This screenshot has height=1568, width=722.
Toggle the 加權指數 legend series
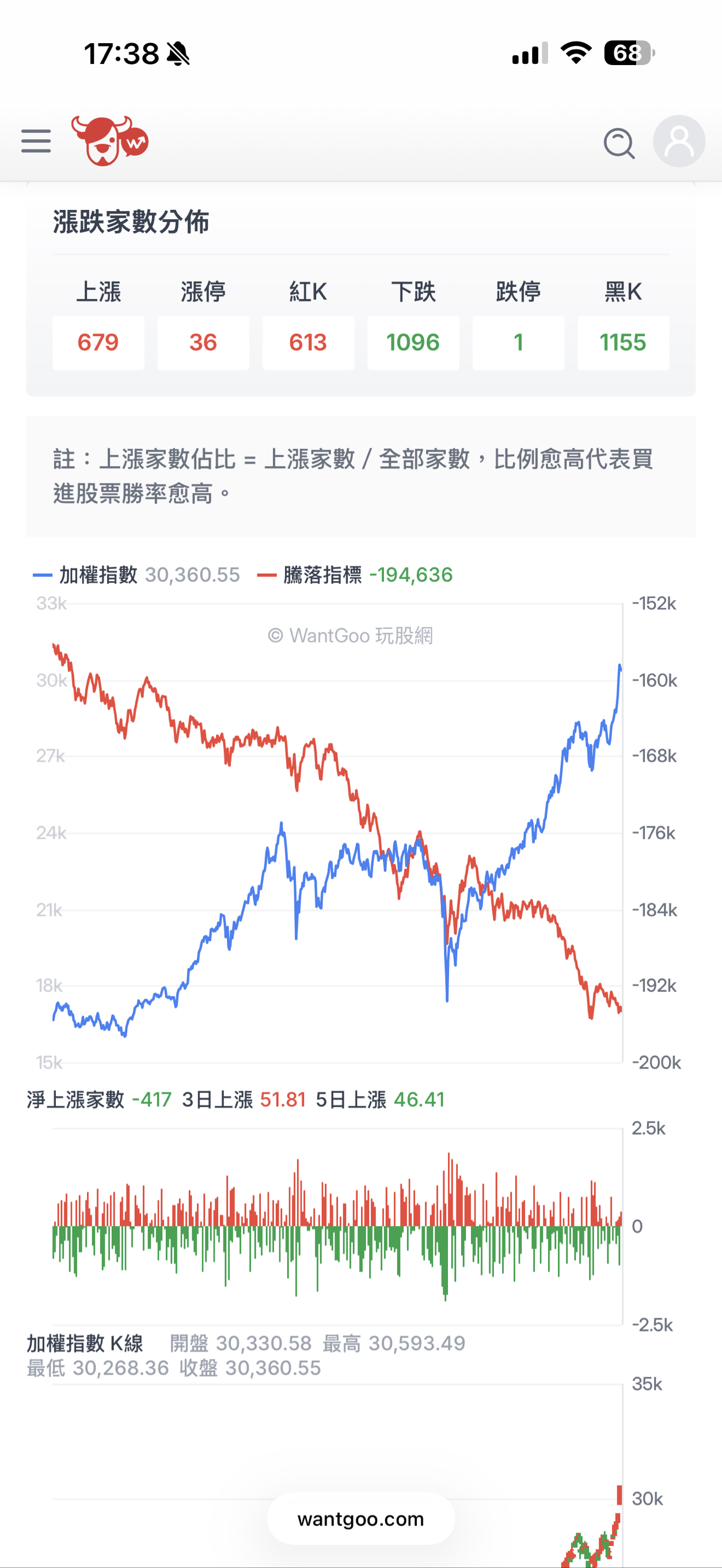coord(136,575)
